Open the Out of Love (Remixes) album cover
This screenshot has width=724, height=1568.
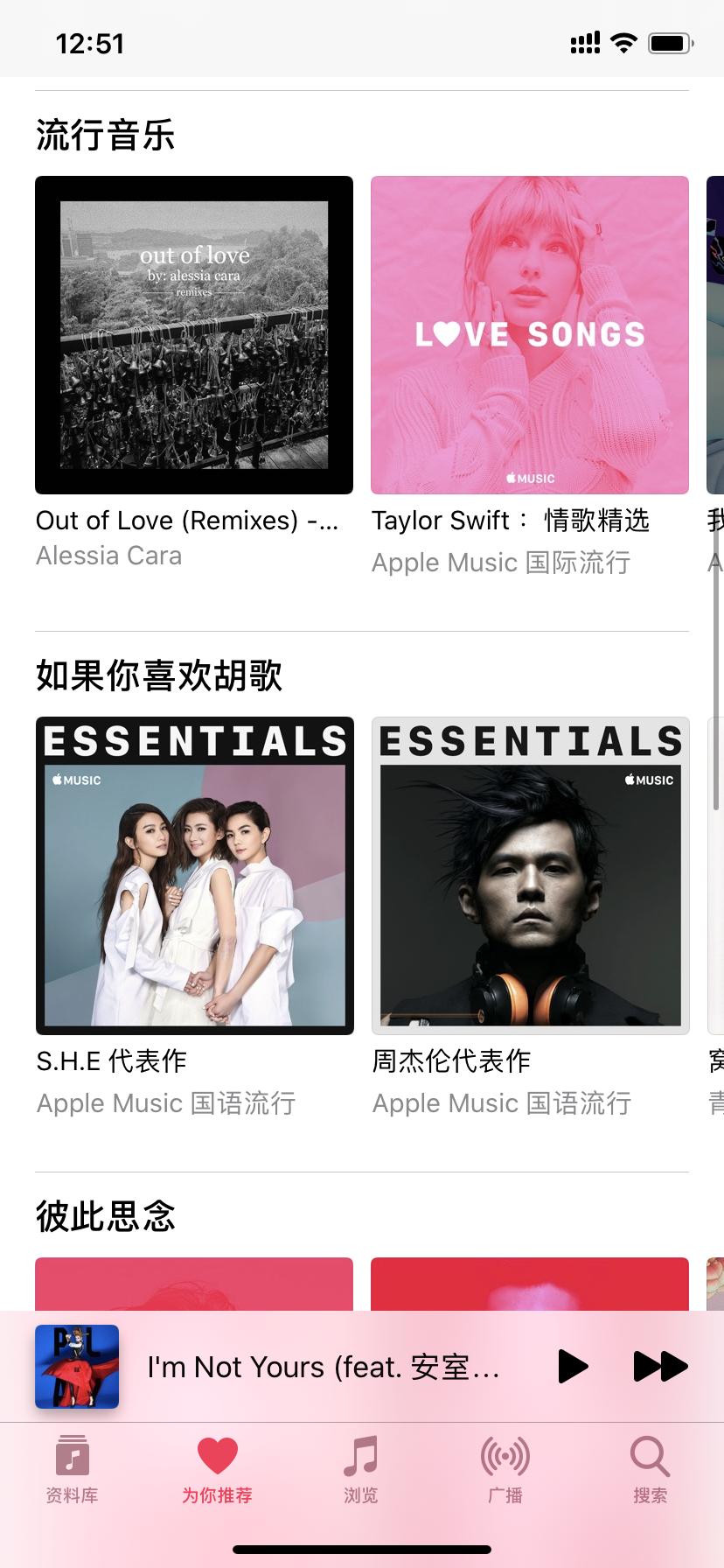click(x=194, y=335)
